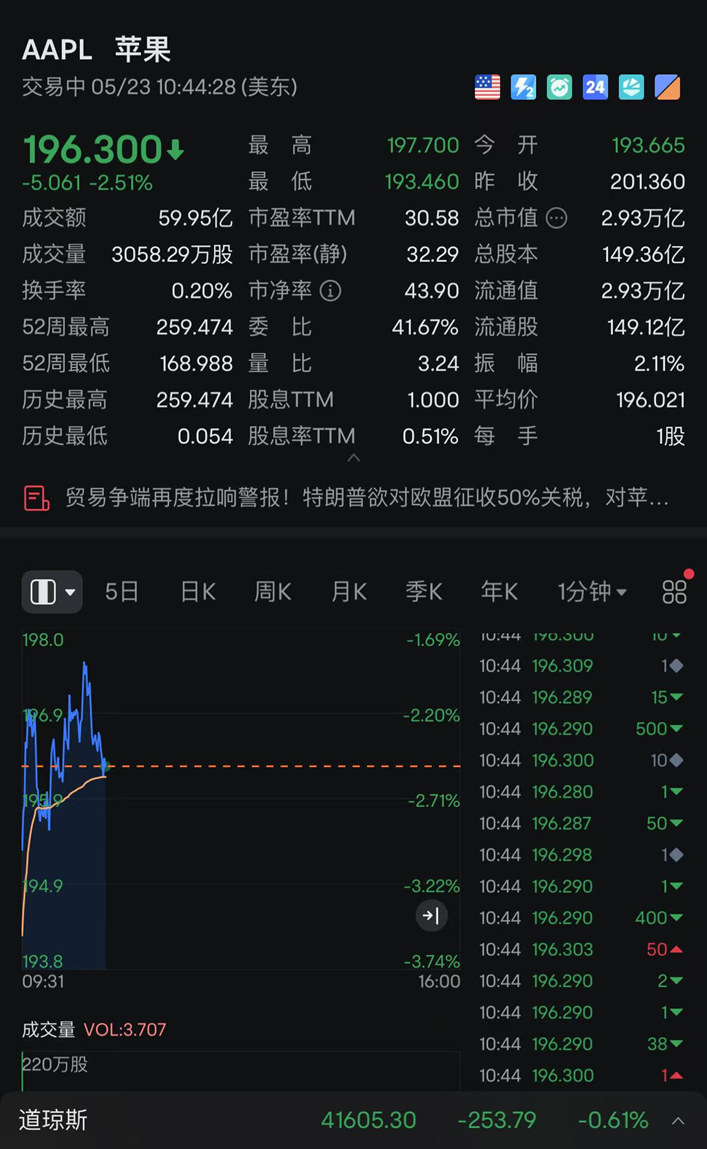Viewport: 707px width, 1149px height.
Task: Select the 日K chart tab
Action: point(197,592)
